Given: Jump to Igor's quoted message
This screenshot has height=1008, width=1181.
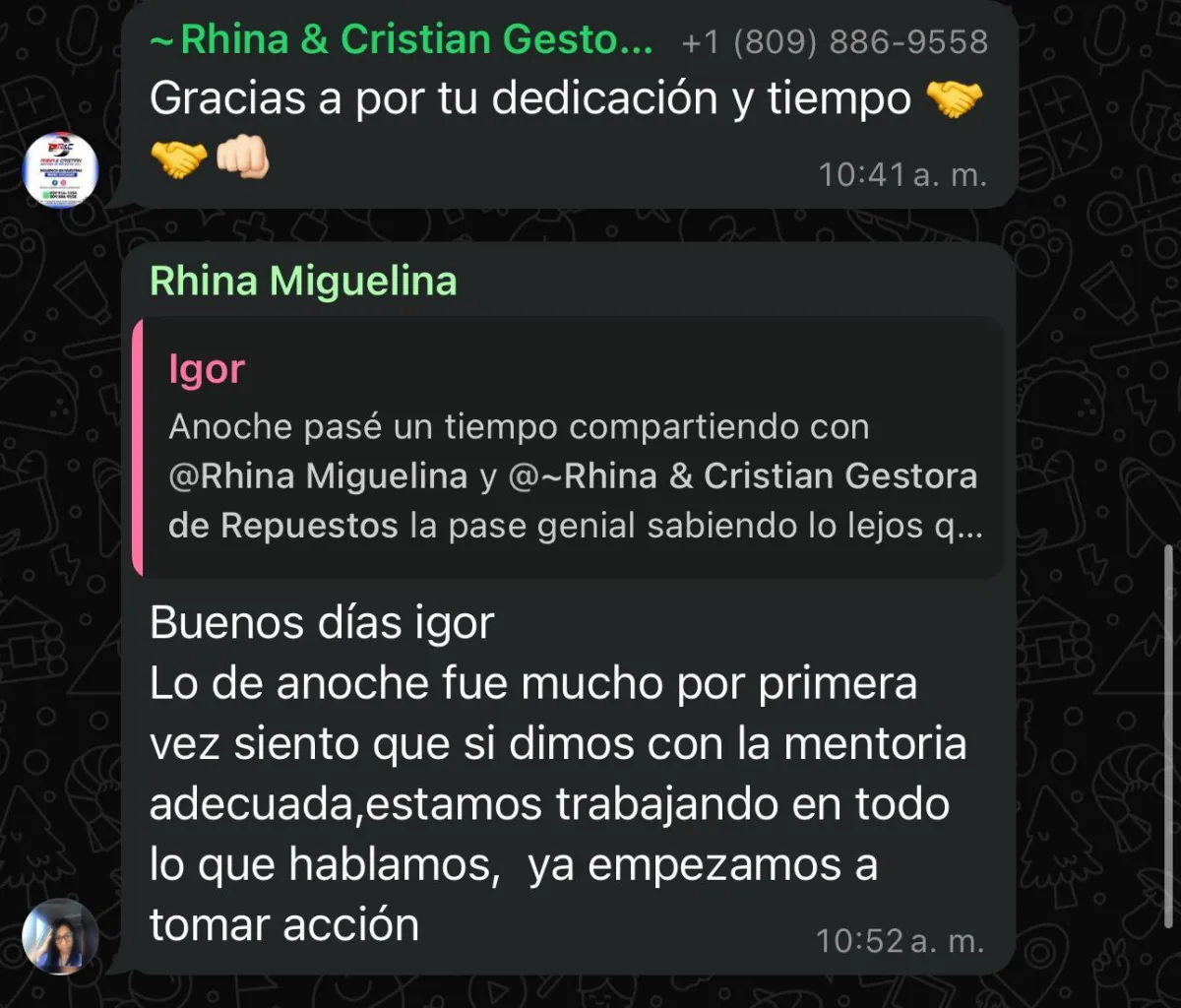Looking at the screenshot, I should pyautogui.click(x=568, y=447).
